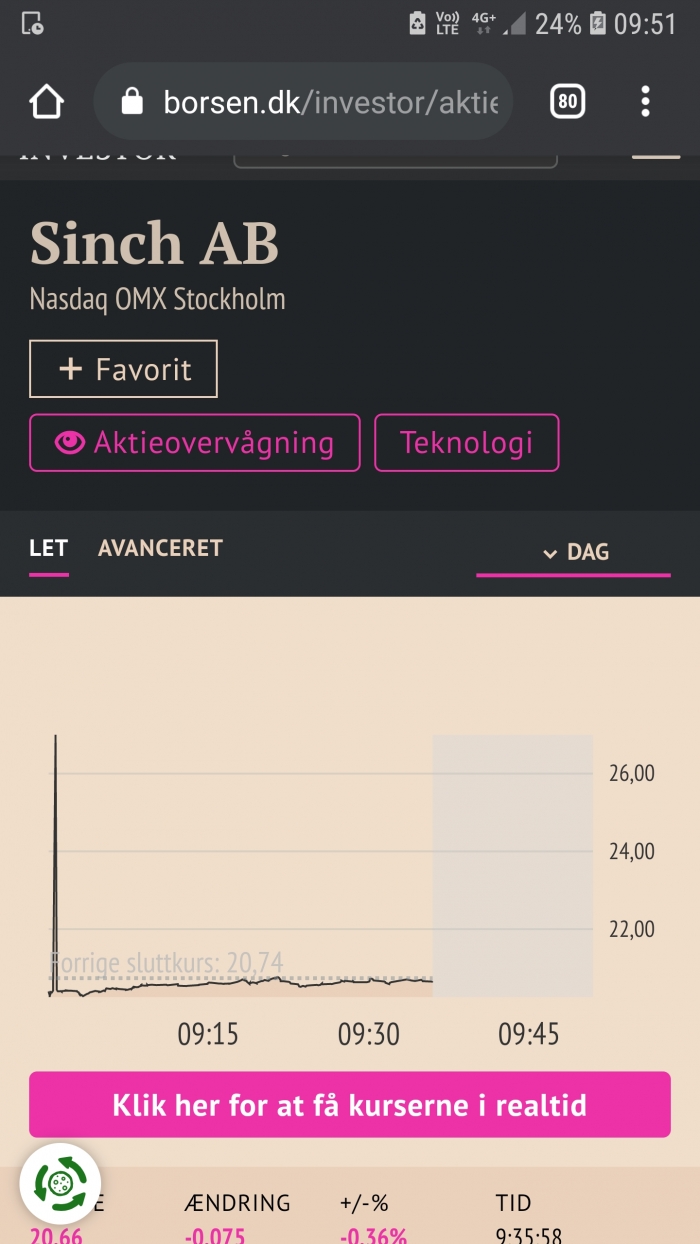
Task: Tap the green floating circular icon
Action: pos(60,1184)
